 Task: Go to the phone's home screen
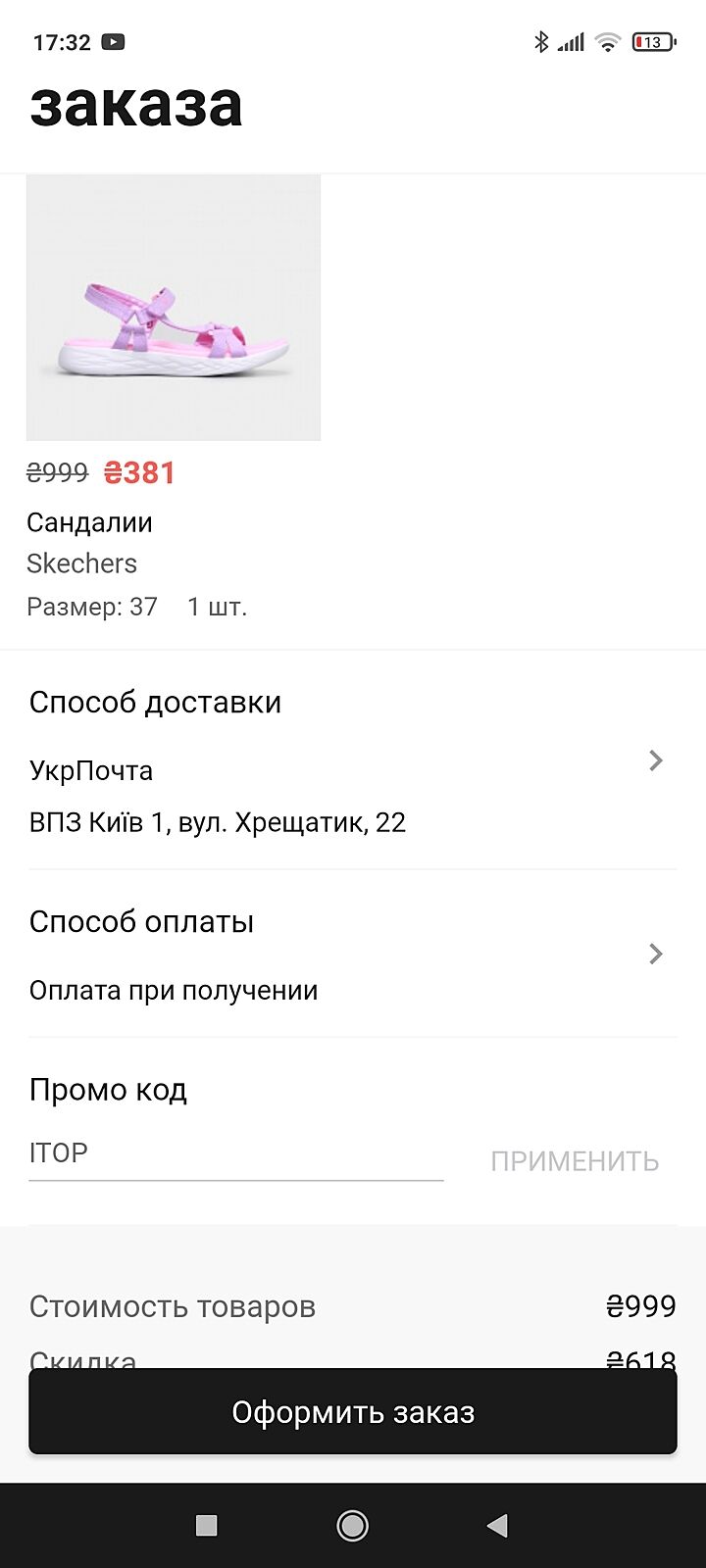352,1525
